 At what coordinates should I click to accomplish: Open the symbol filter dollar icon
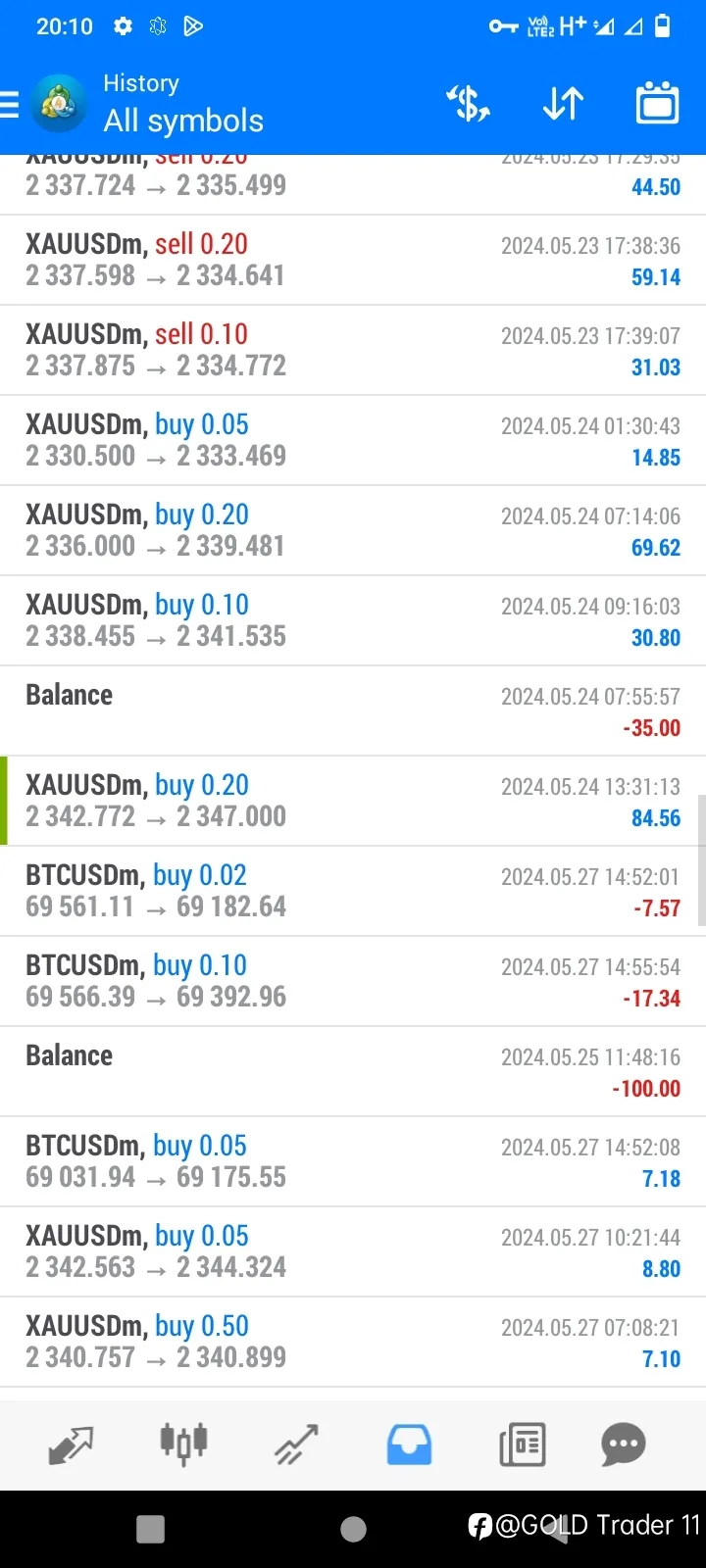coord(469,103)
